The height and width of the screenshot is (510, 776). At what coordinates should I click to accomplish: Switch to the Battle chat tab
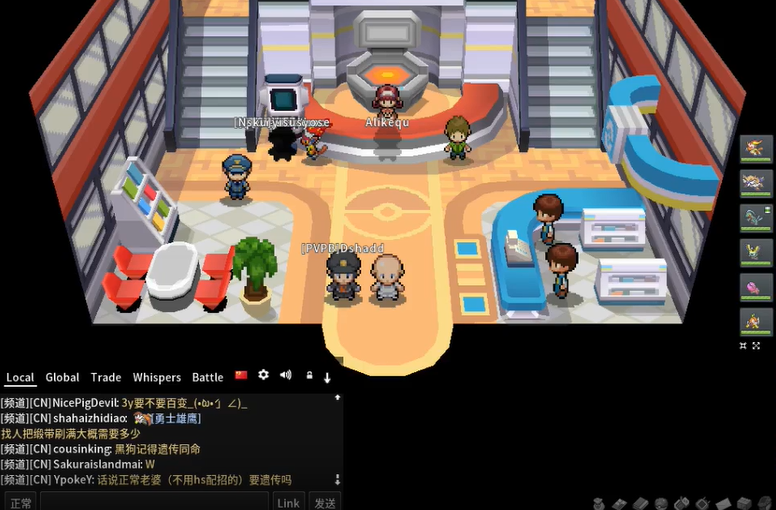click(x=208, y=377)
